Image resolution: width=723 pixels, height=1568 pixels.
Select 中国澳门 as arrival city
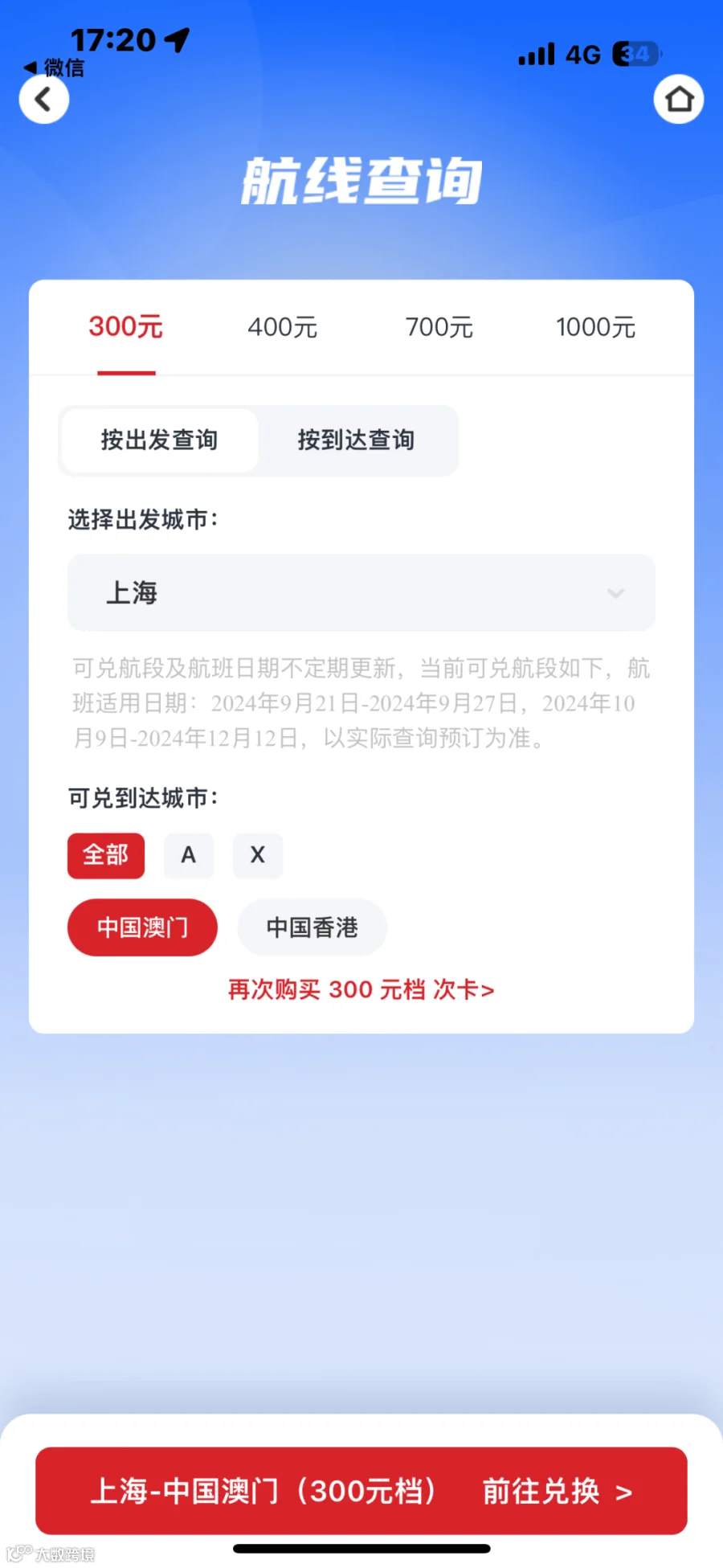[142, 927]
